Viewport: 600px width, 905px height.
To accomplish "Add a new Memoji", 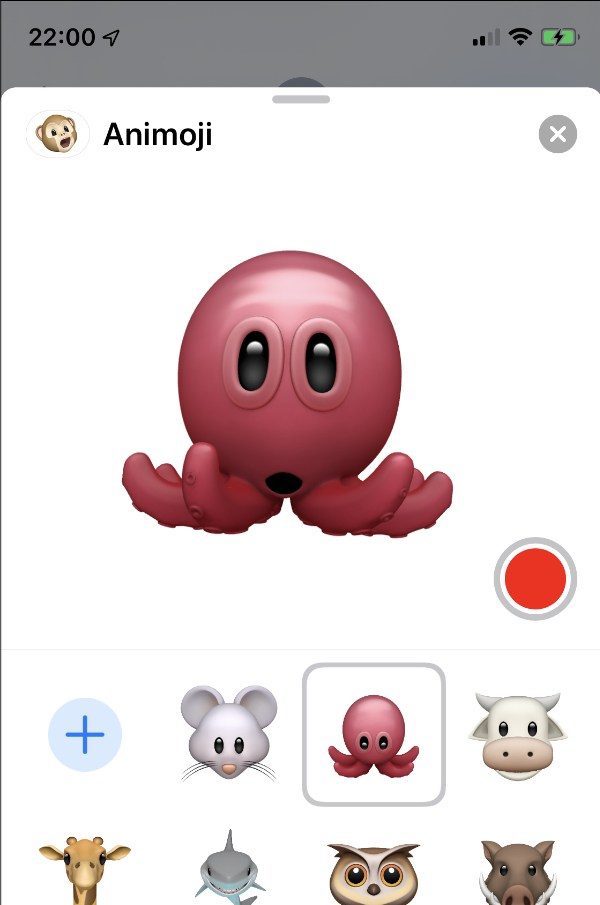I will pyautogui.click(x=85, y=735).
